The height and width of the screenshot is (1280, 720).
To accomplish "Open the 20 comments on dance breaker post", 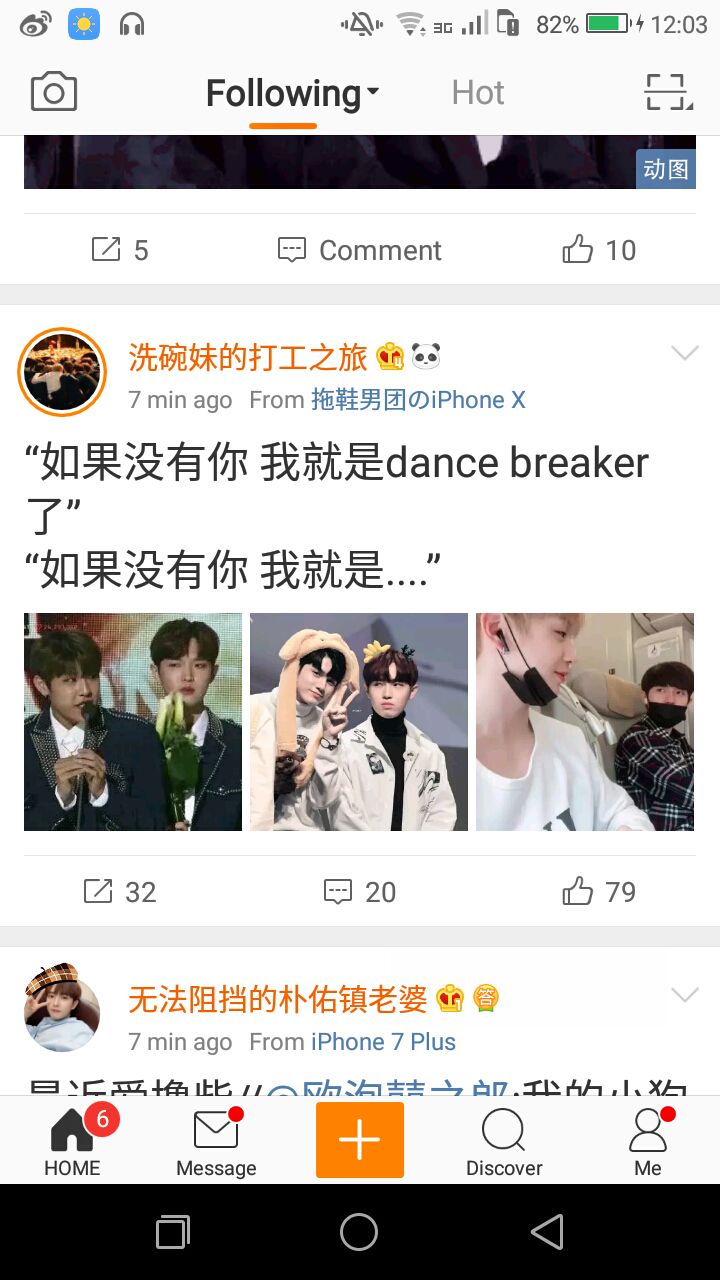I will click(360, 891).
